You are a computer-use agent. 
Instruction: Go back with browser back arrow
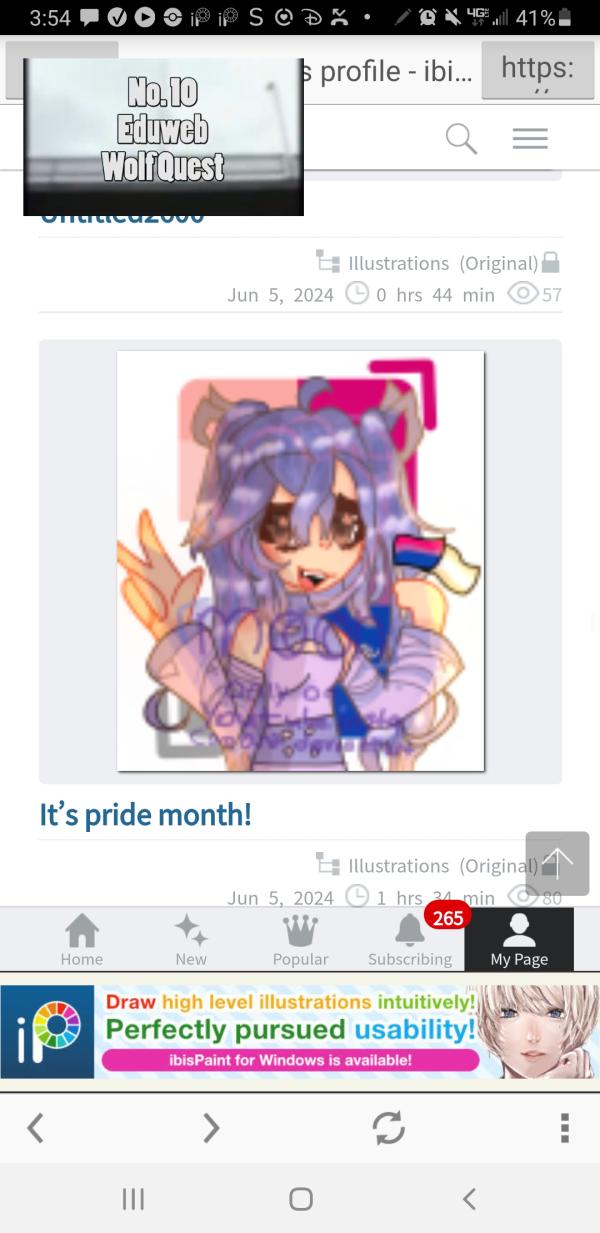[35, 1128]
